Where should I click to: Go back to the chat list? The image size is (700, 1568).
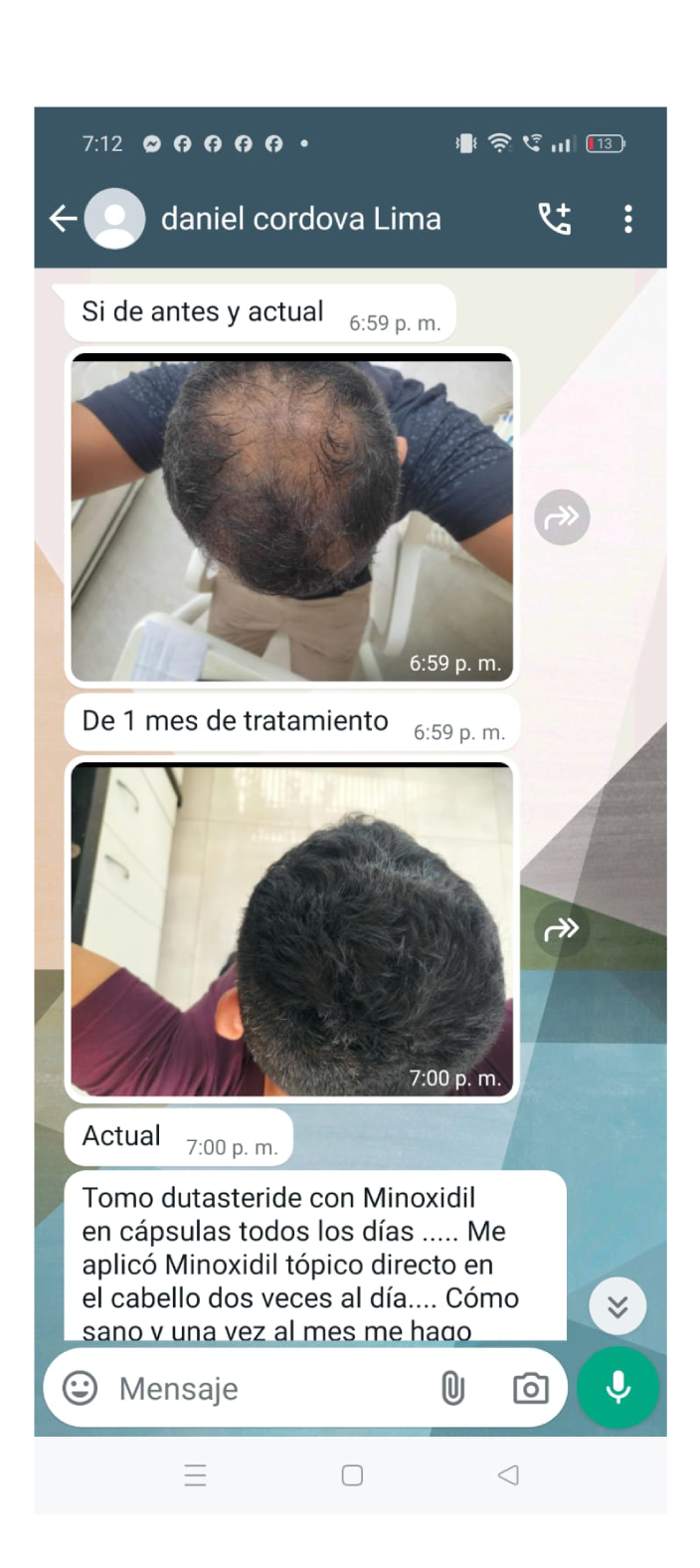click(x=63, y=219)
